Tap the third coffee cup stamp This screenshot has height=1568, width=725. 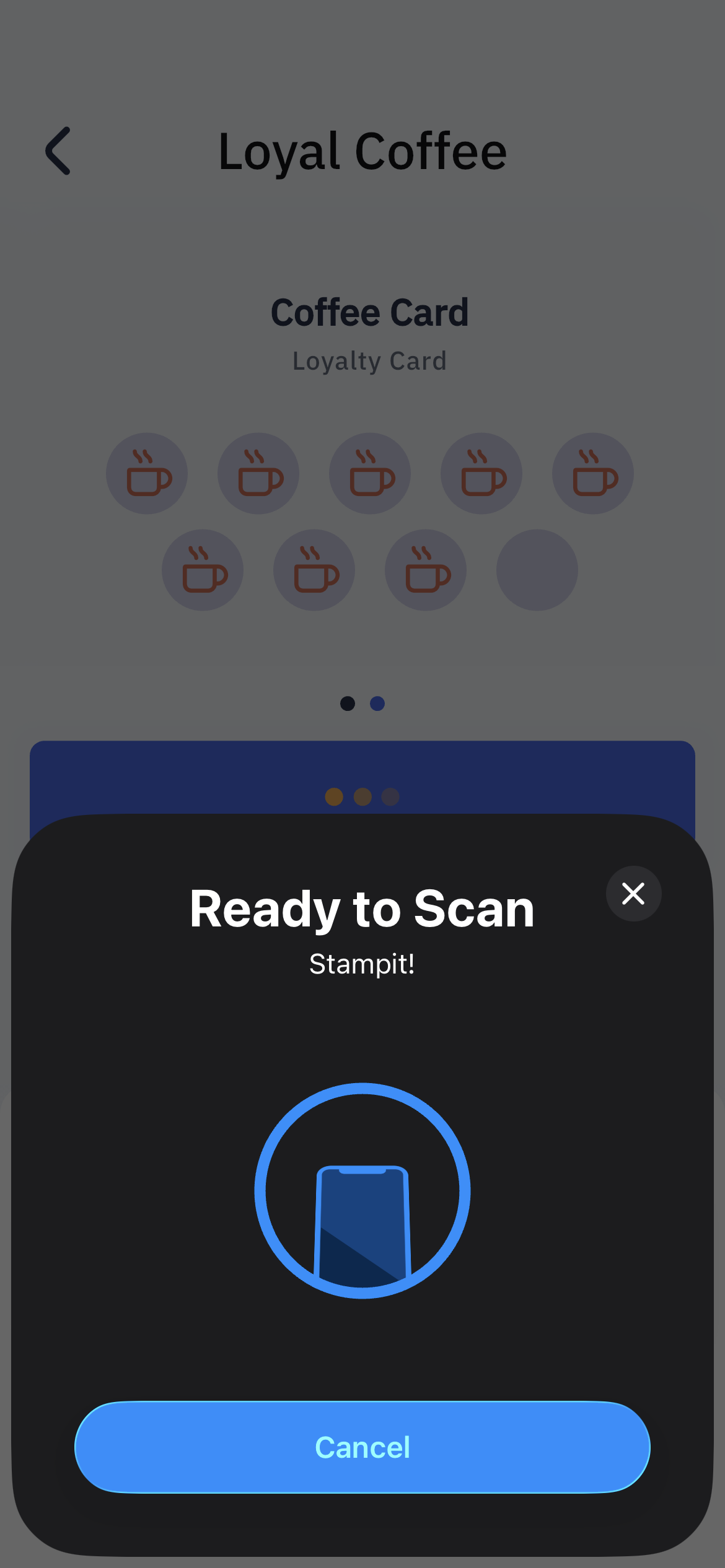click(370, 474)
